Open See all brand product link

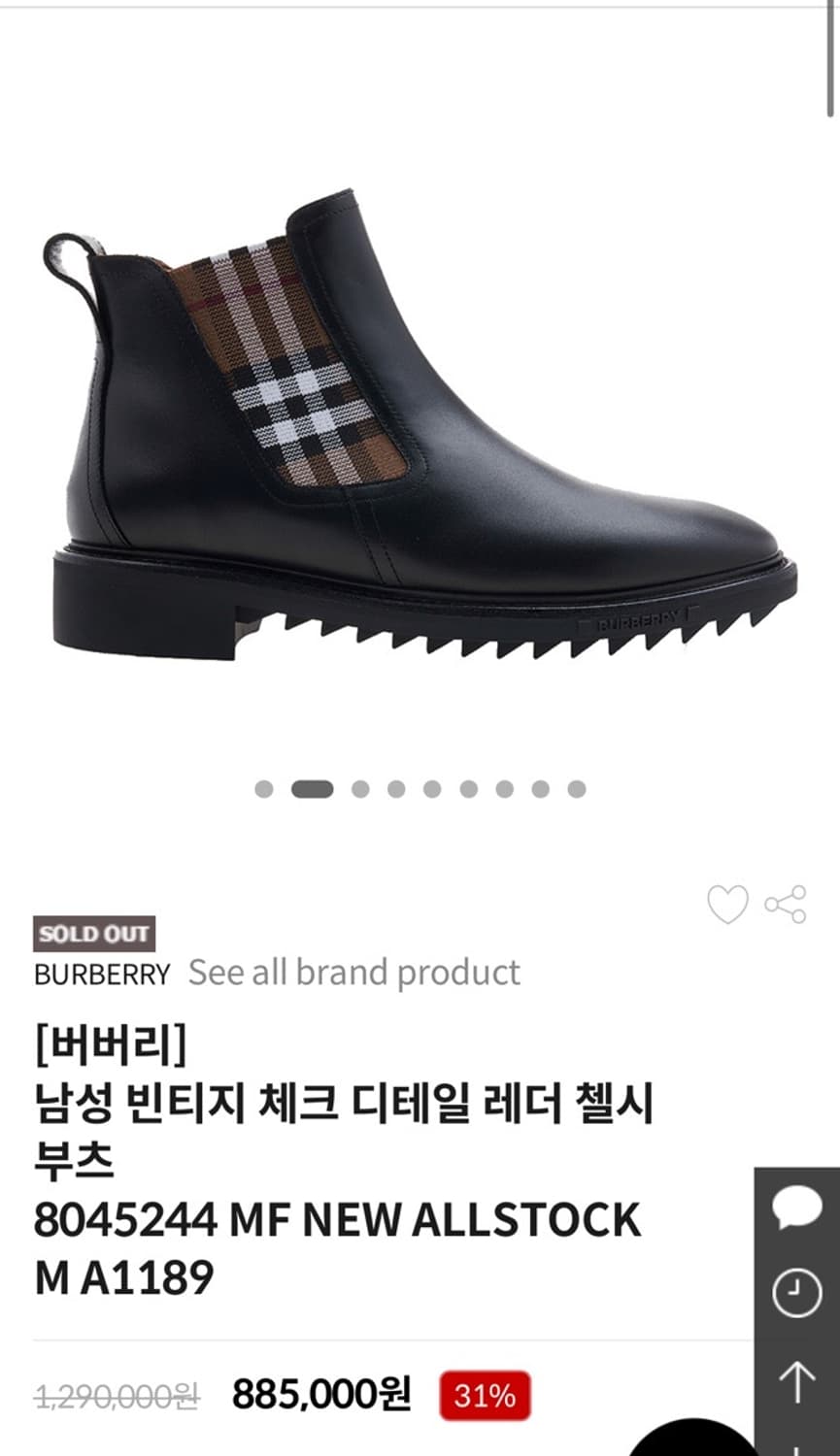coord(355,972)
